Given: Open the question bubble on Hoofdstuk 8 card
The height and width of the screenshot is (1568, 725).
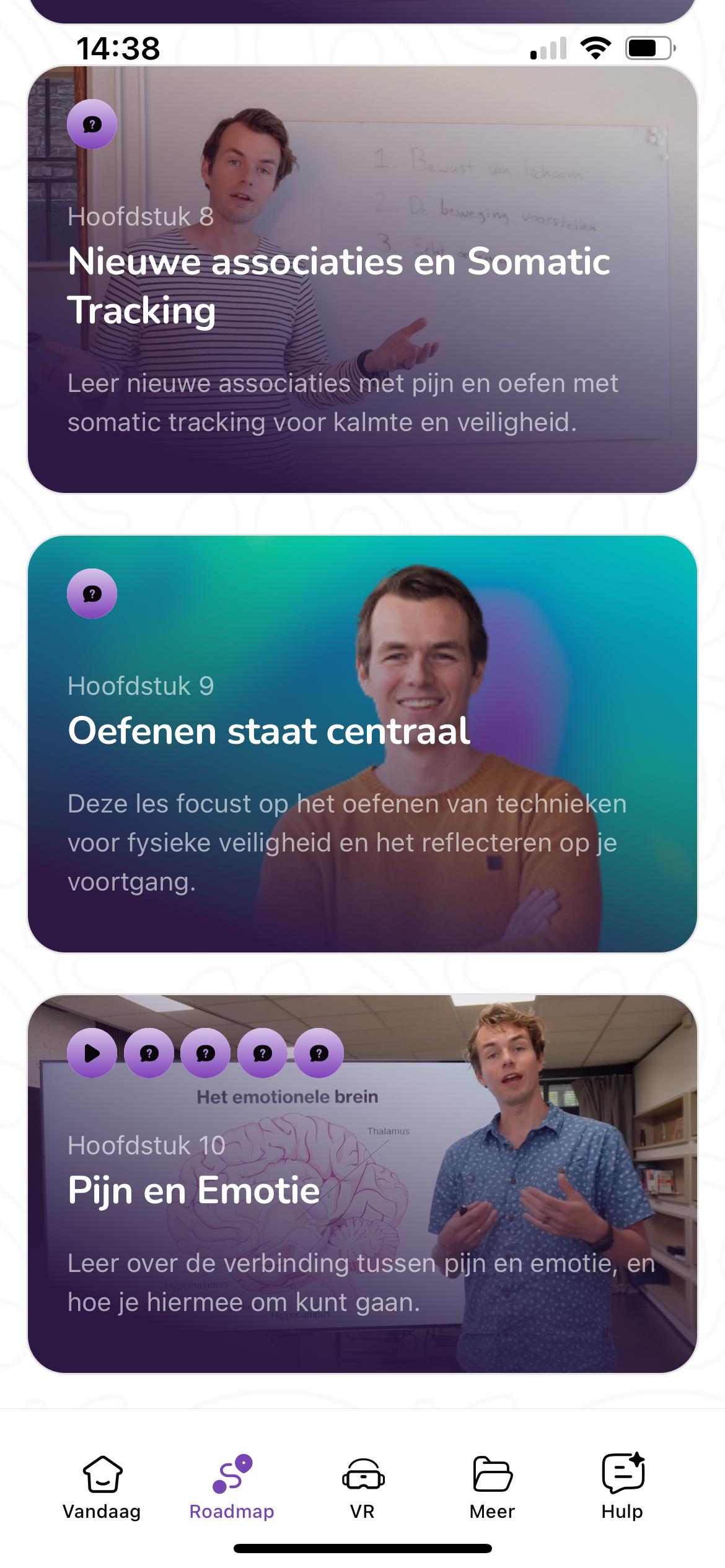Looking at the screenshot, I should (x=92, y=124).
